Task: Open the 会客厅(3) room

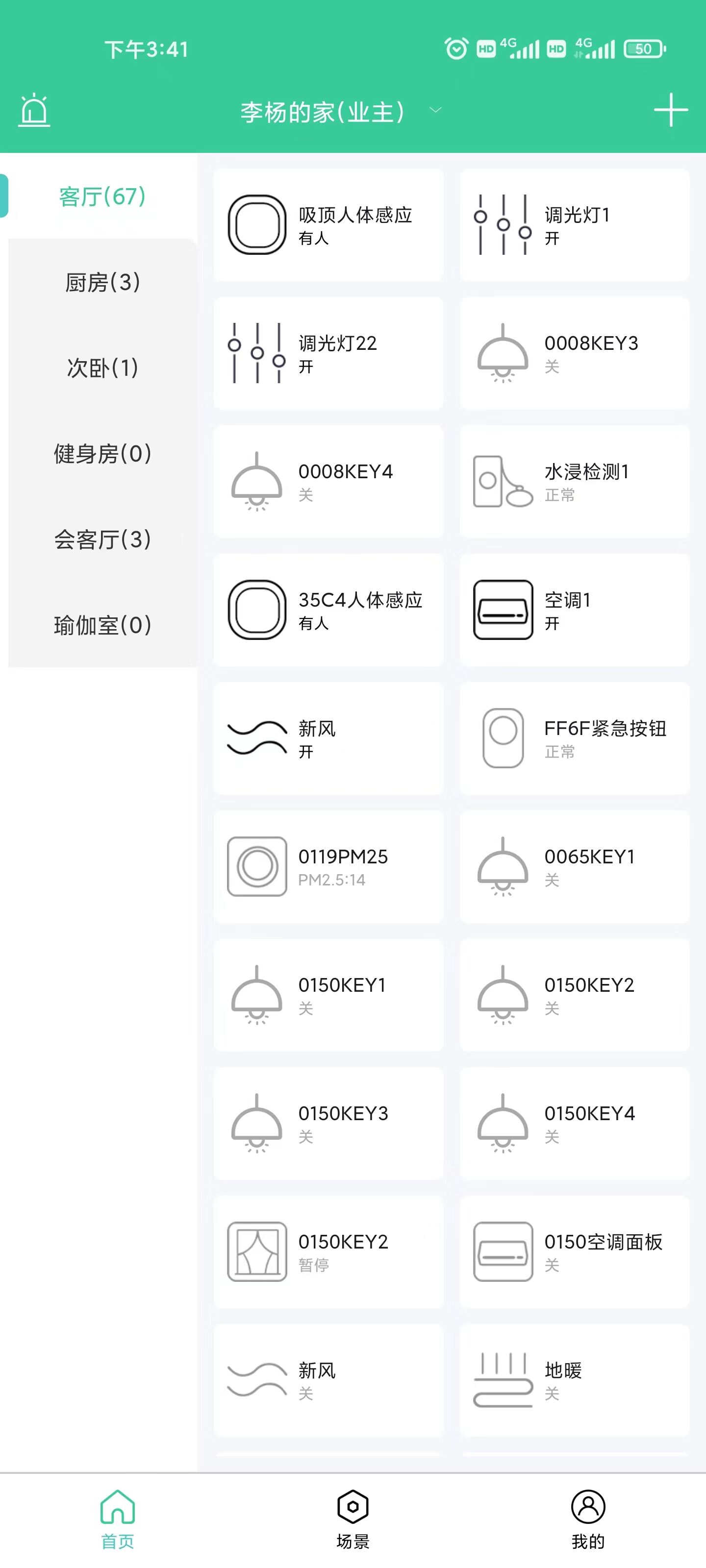Action: pyautogui.click(x=103, y=540)
